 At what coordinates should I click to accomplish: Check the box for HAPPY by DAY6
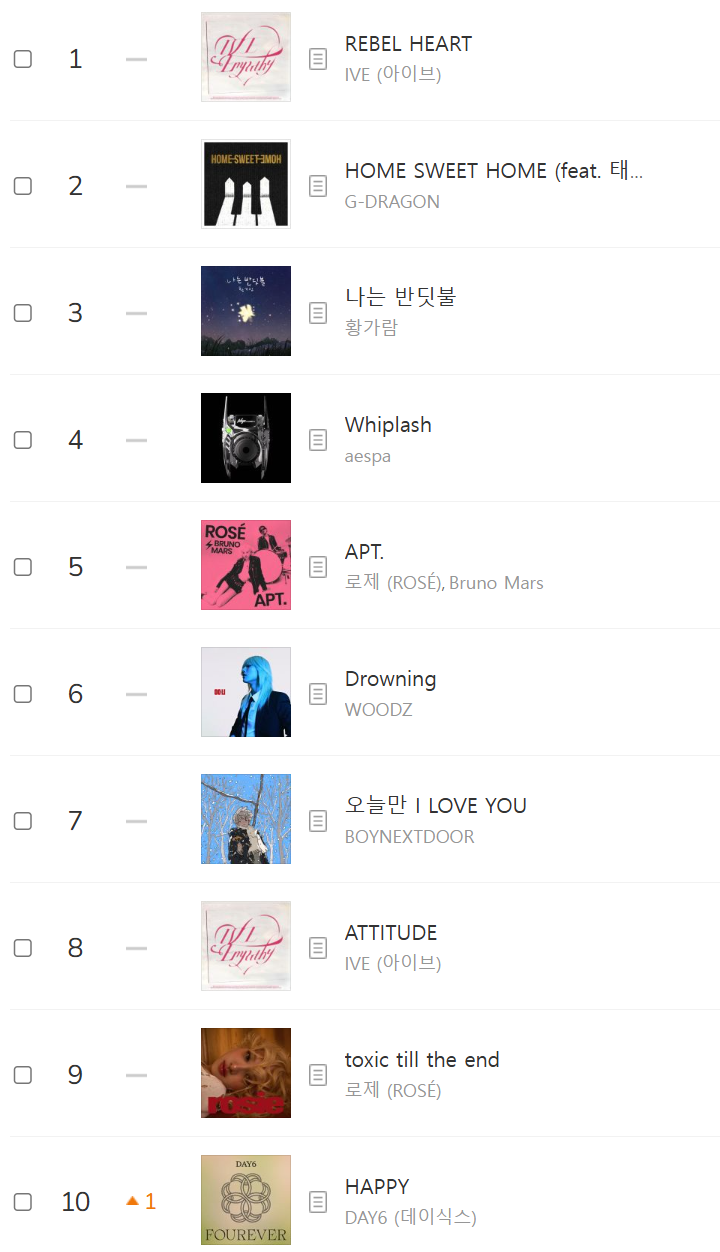(x=22, y=1202)
